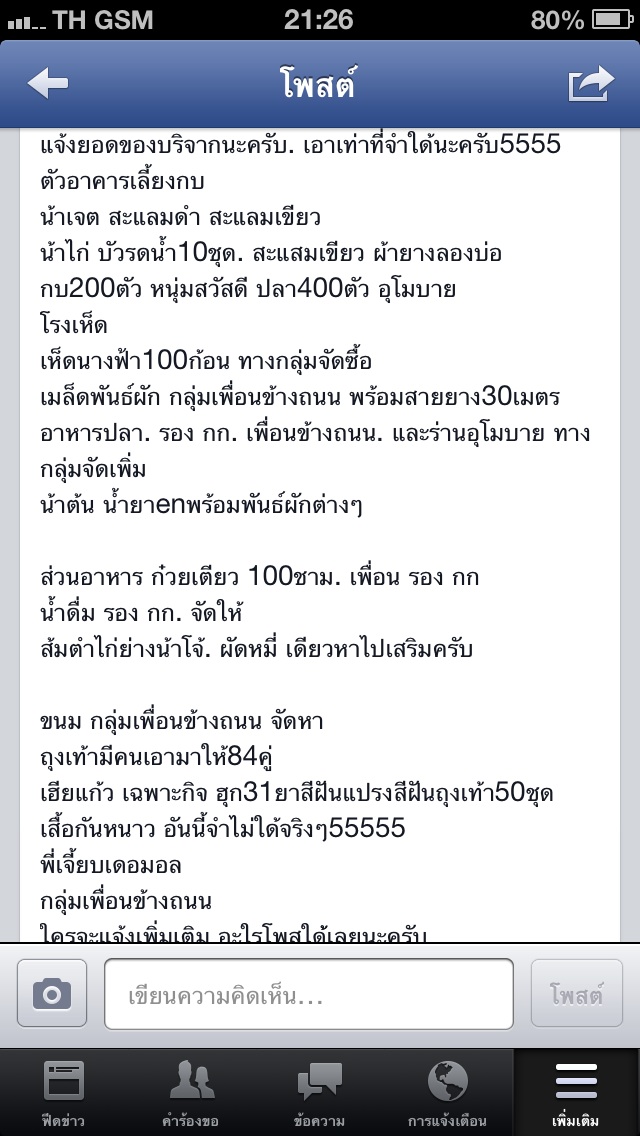Image resolution: width=640 pixels, height=1136 pixels.
Task: Select the เพิ่มเติม tab
Action: pyautogui.click(x=576, y=1092)
